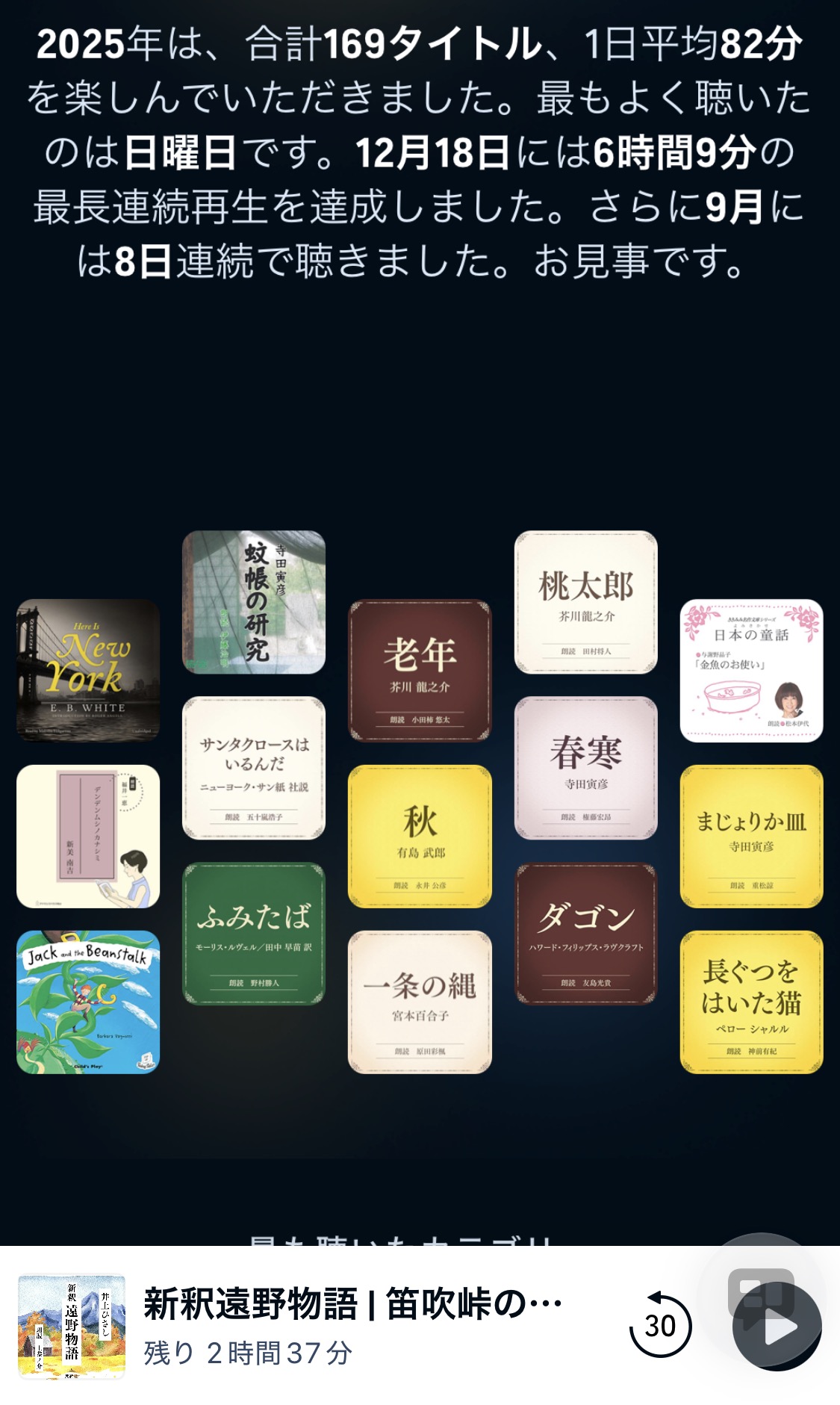Open サンタクロースはいるんだ audiobook
Viewport: 840px width, 1405px height.
pyautogui.click(x=254, y=768)
